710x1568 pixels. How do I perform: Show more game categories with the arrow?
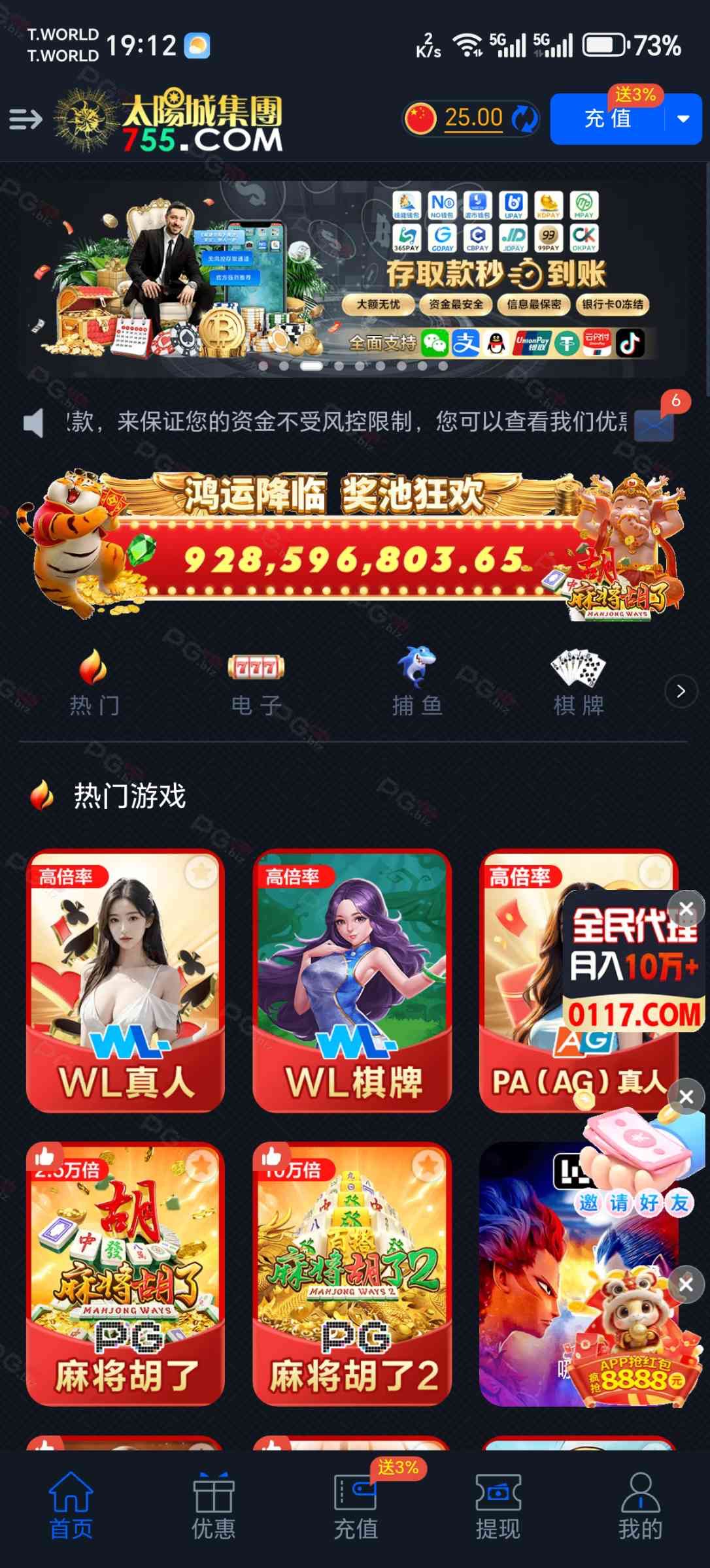(681, 691)
